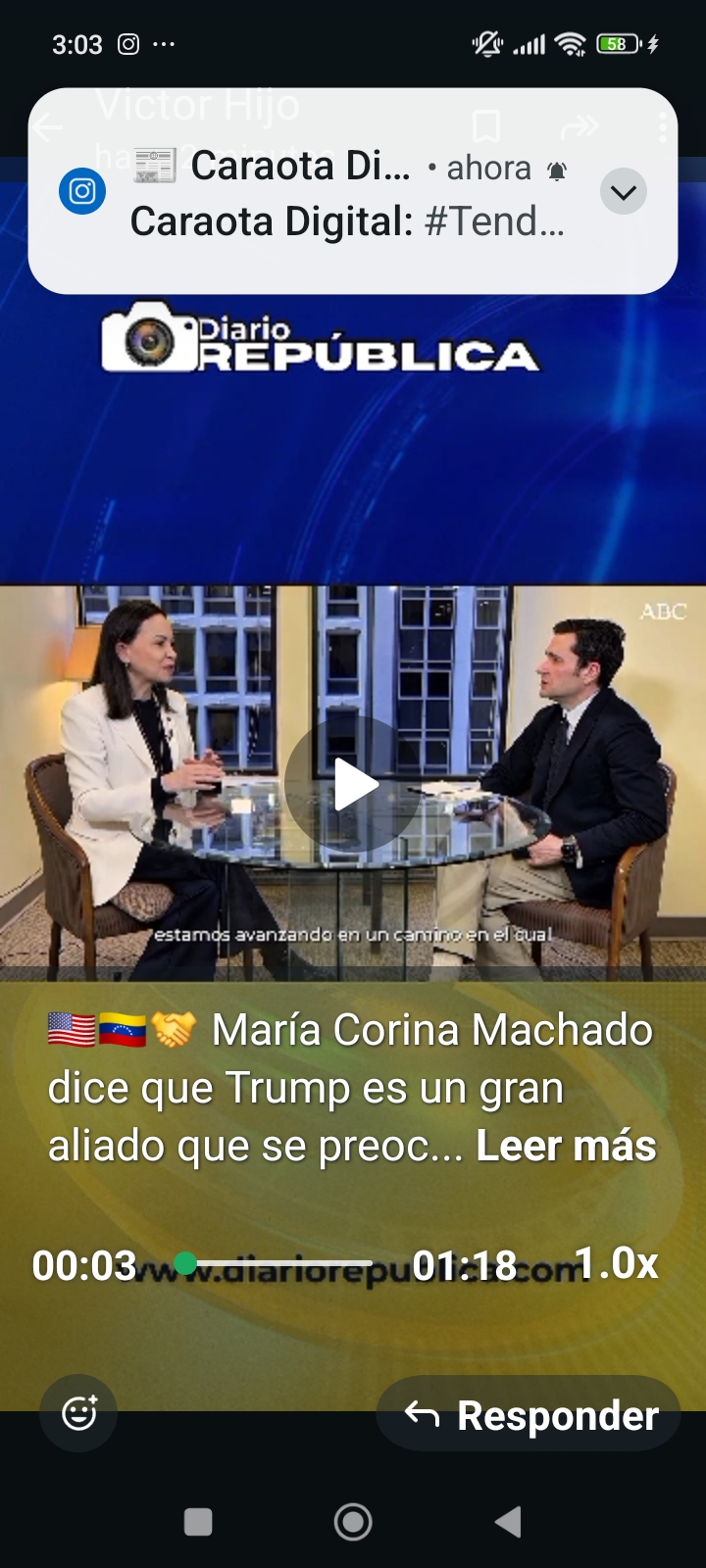706x1568 pixels.
Task: Expand the Caraota Digital notification chevron
Action: click(x=623, y=192)
